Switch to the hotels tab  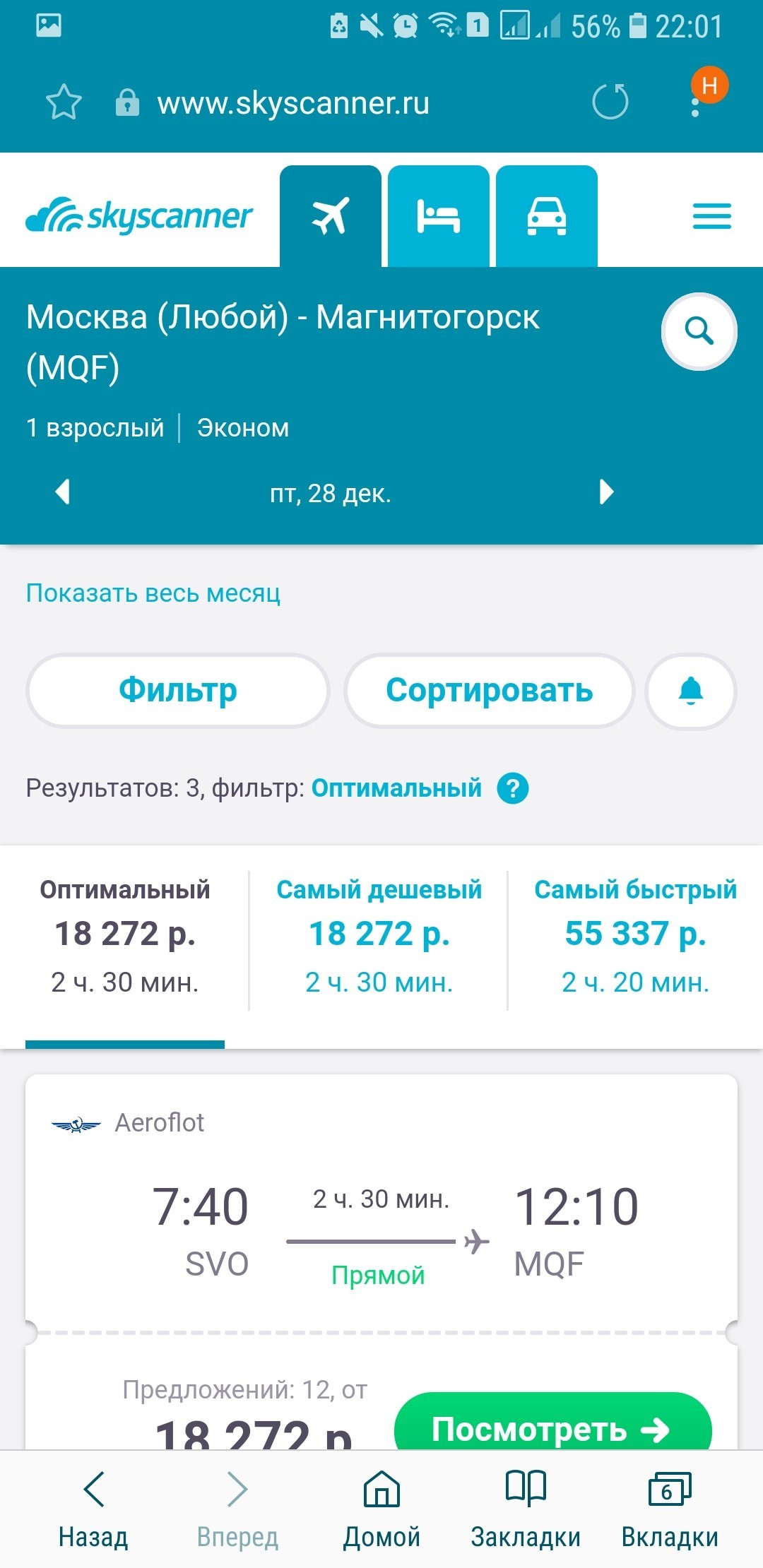tap(438, 216)
